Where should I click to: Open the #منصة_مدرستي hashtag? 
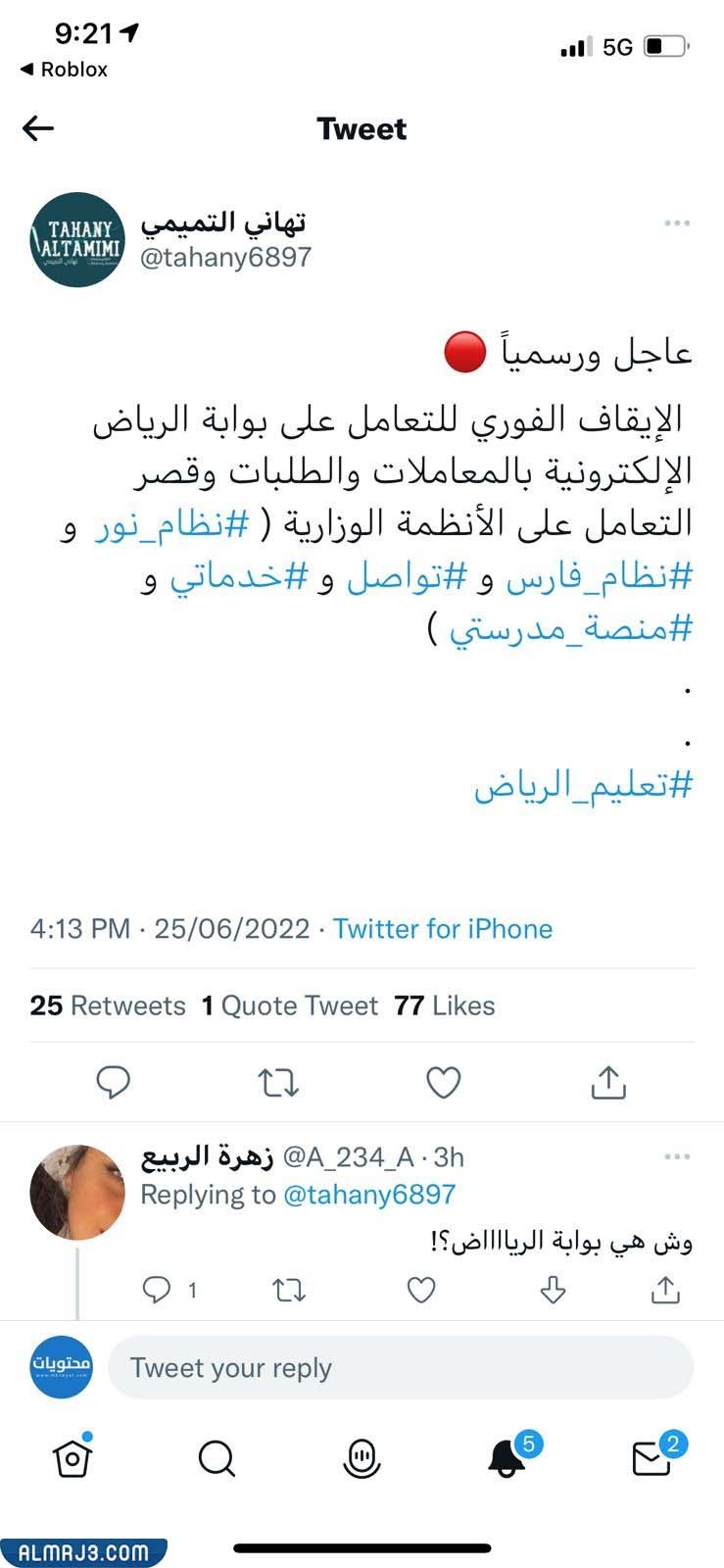point(571,628)
